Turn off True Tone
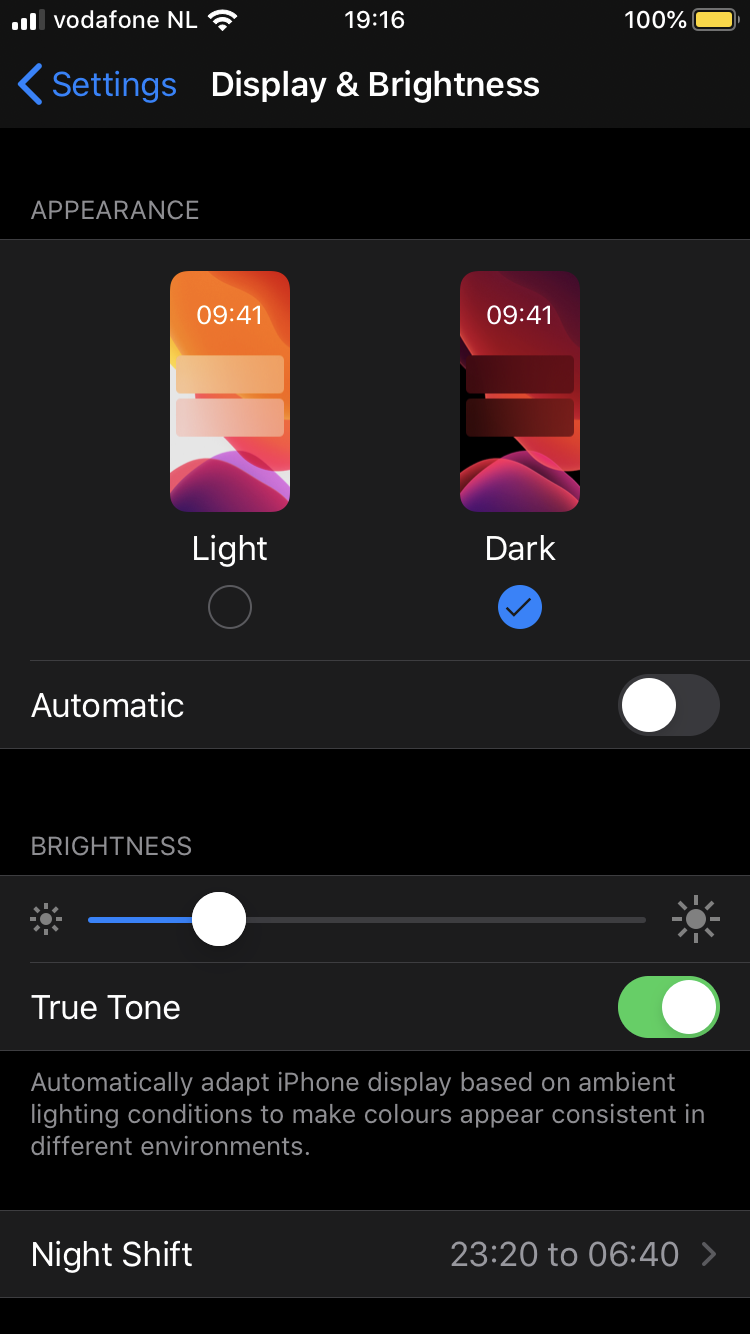750x1334 pixels. point(669,1007)
